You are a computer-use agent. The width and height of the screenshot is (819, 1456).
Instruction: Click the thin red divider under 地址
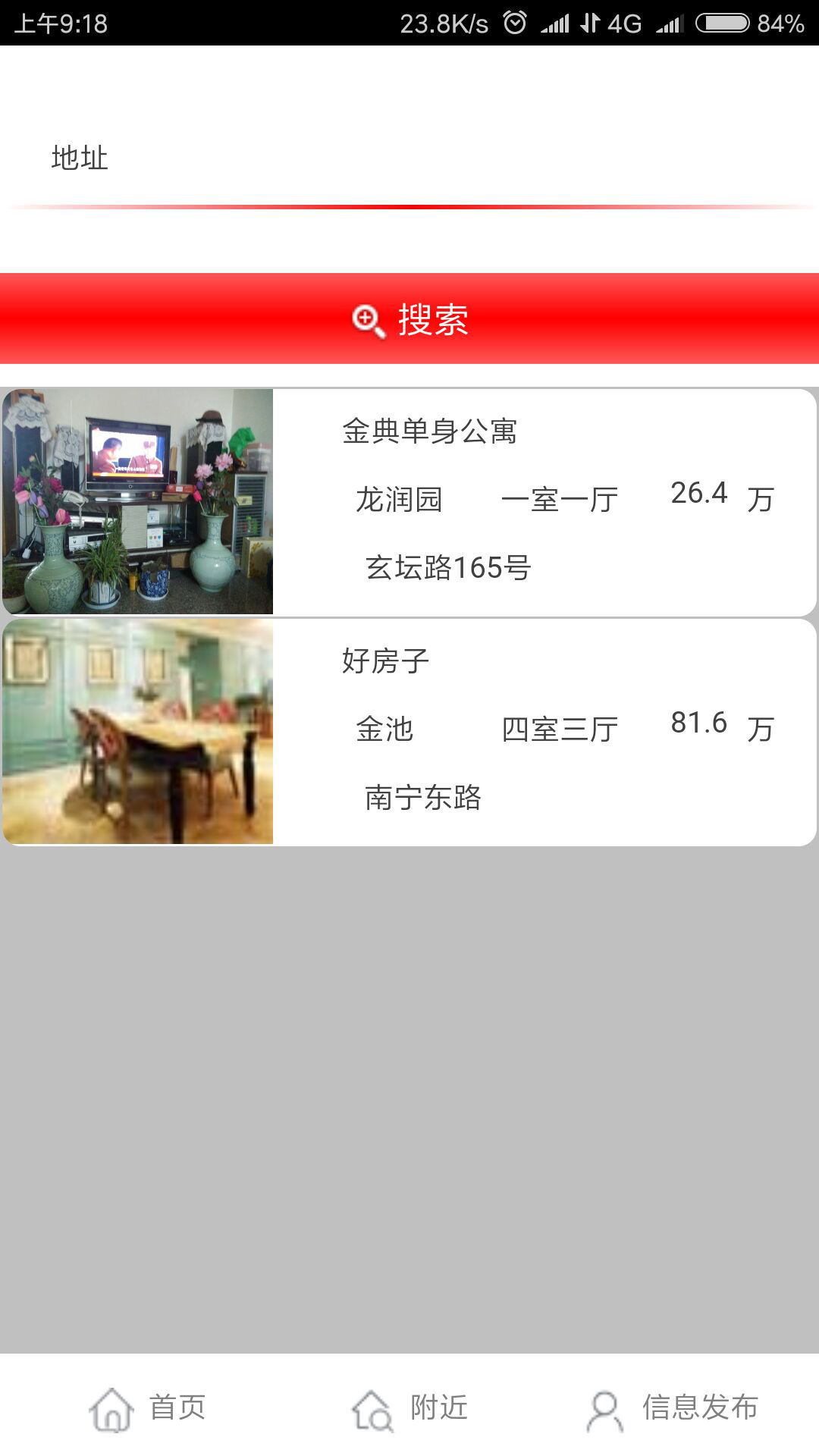[409, 205]
